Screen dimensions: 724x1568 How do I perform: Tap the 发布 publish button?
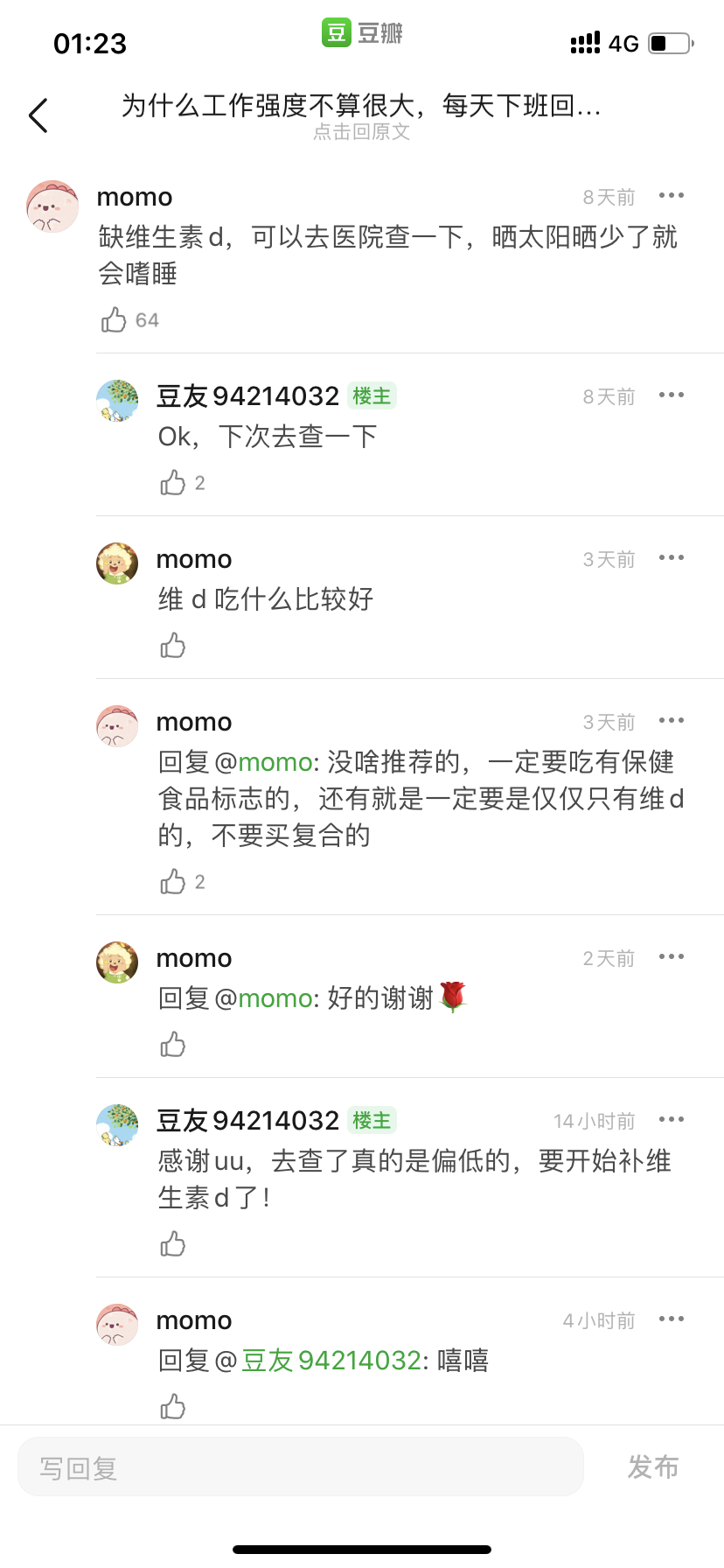coord(653,1466)
